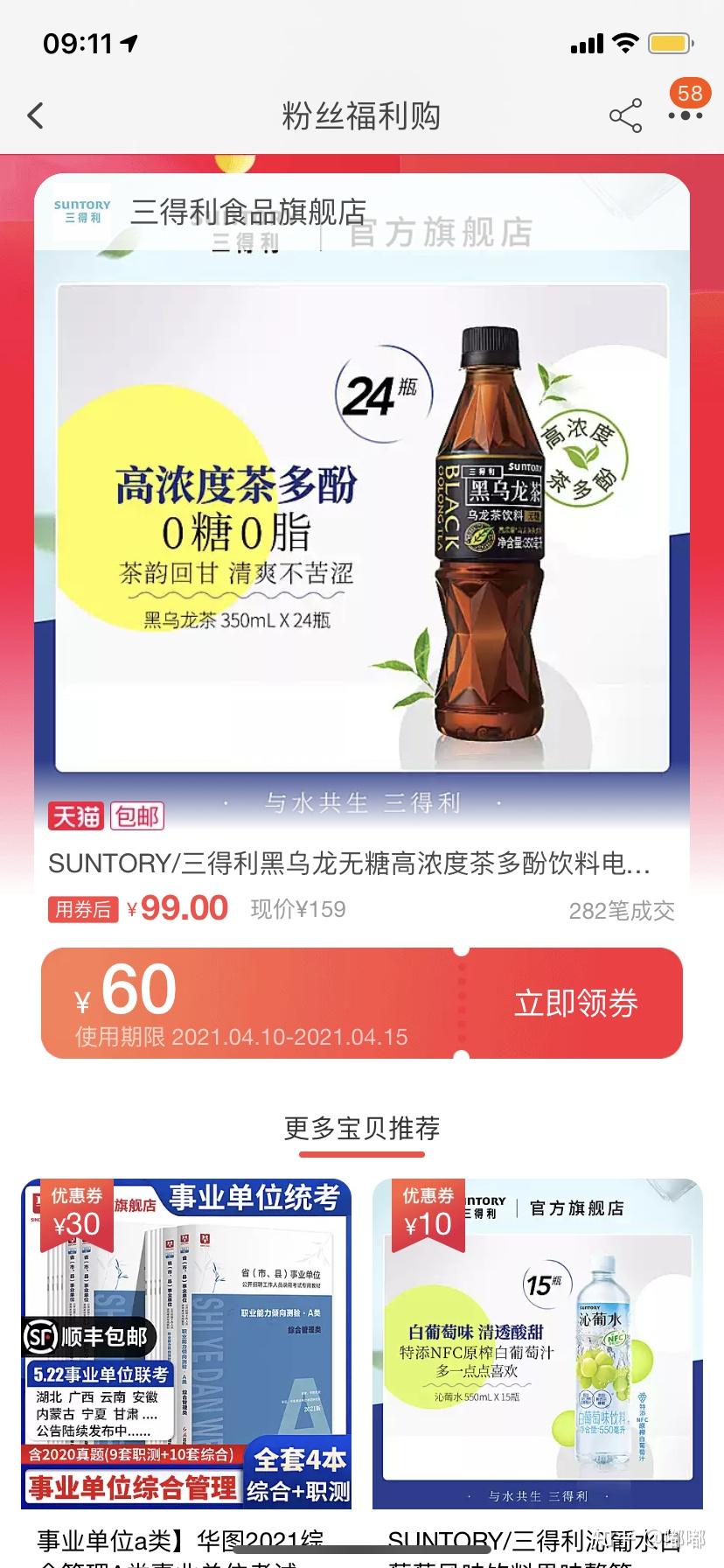Image resolution: width=724 pixels, height=1568 pixels.
Task: Claim the ¥60 coupon with 立即领券
Action: point(575,1003)
